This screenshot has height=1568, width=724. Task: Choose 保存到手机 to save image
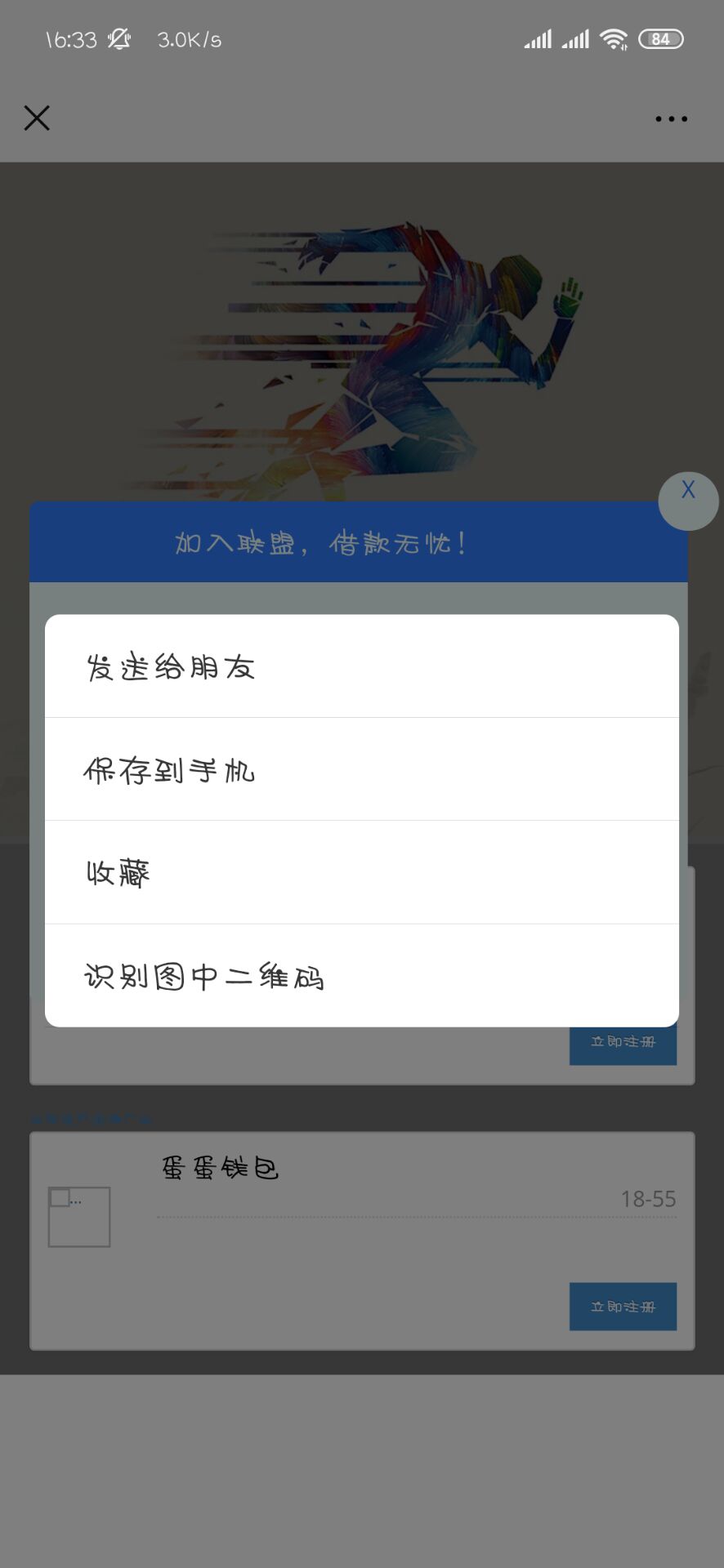(361, 769)
